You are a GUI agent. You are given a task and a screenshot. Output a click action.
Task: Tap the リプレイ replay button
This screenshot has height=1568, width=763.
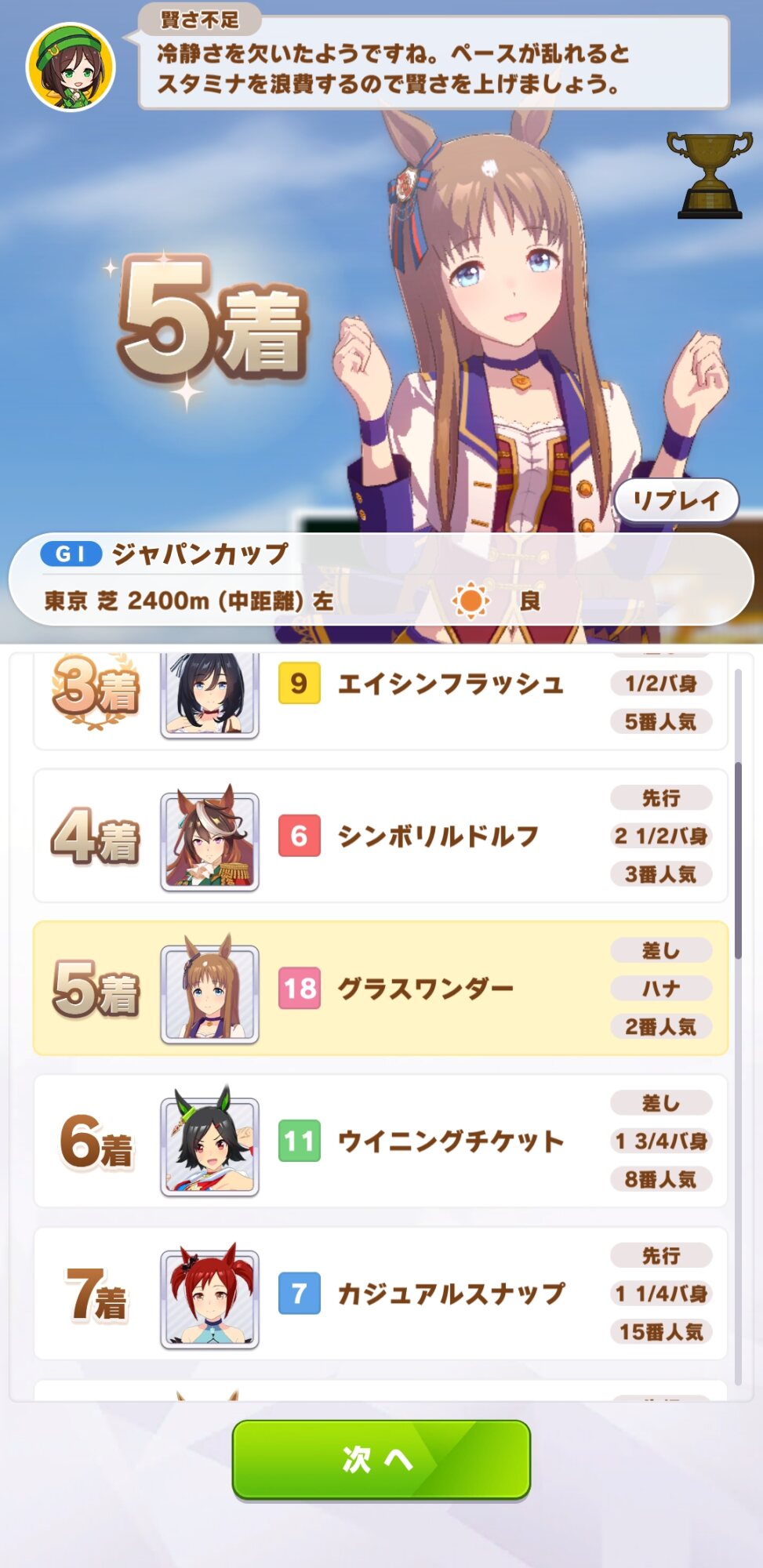[x=676, y=500]
